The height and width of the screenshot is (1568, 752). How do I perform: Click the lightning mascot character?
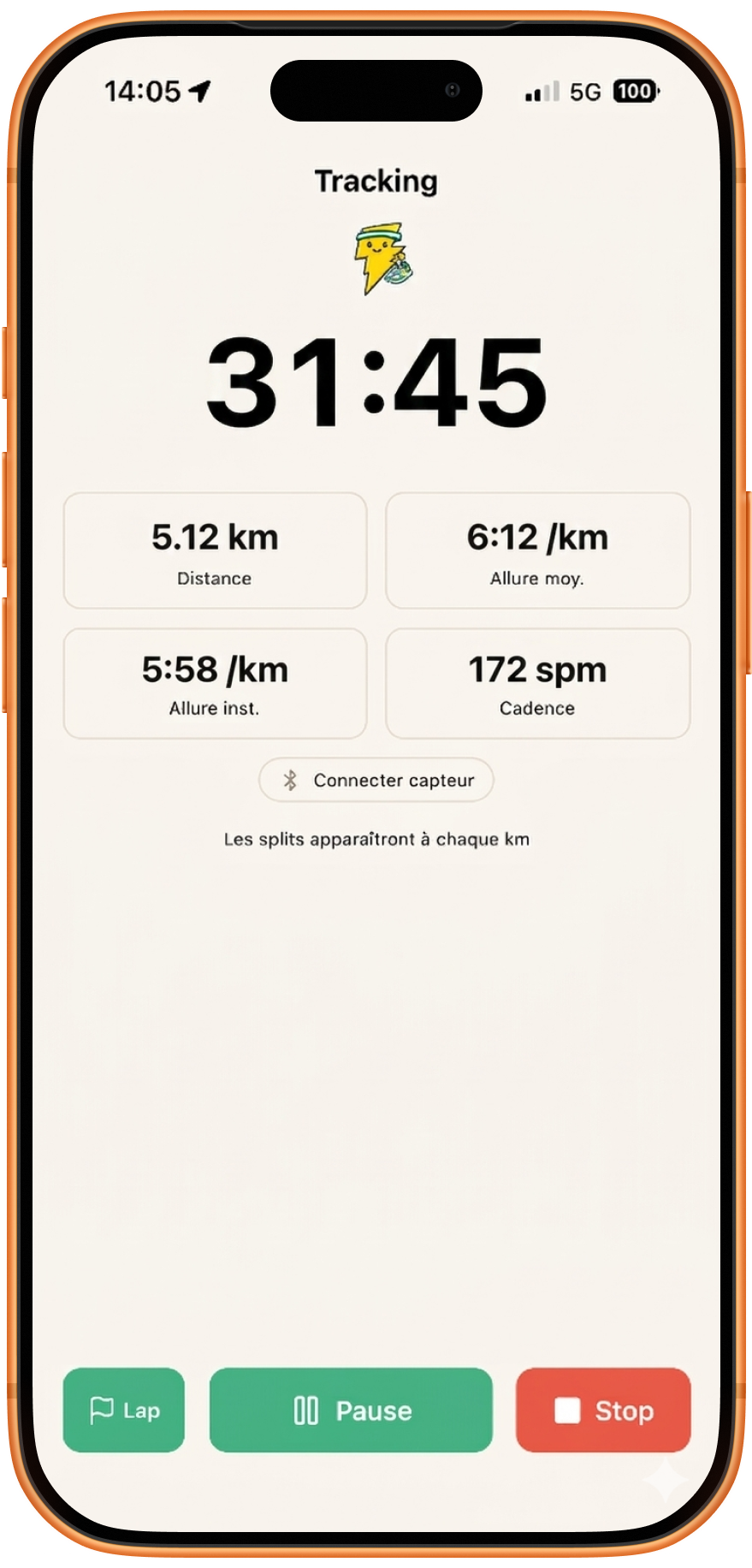[379, 258]
